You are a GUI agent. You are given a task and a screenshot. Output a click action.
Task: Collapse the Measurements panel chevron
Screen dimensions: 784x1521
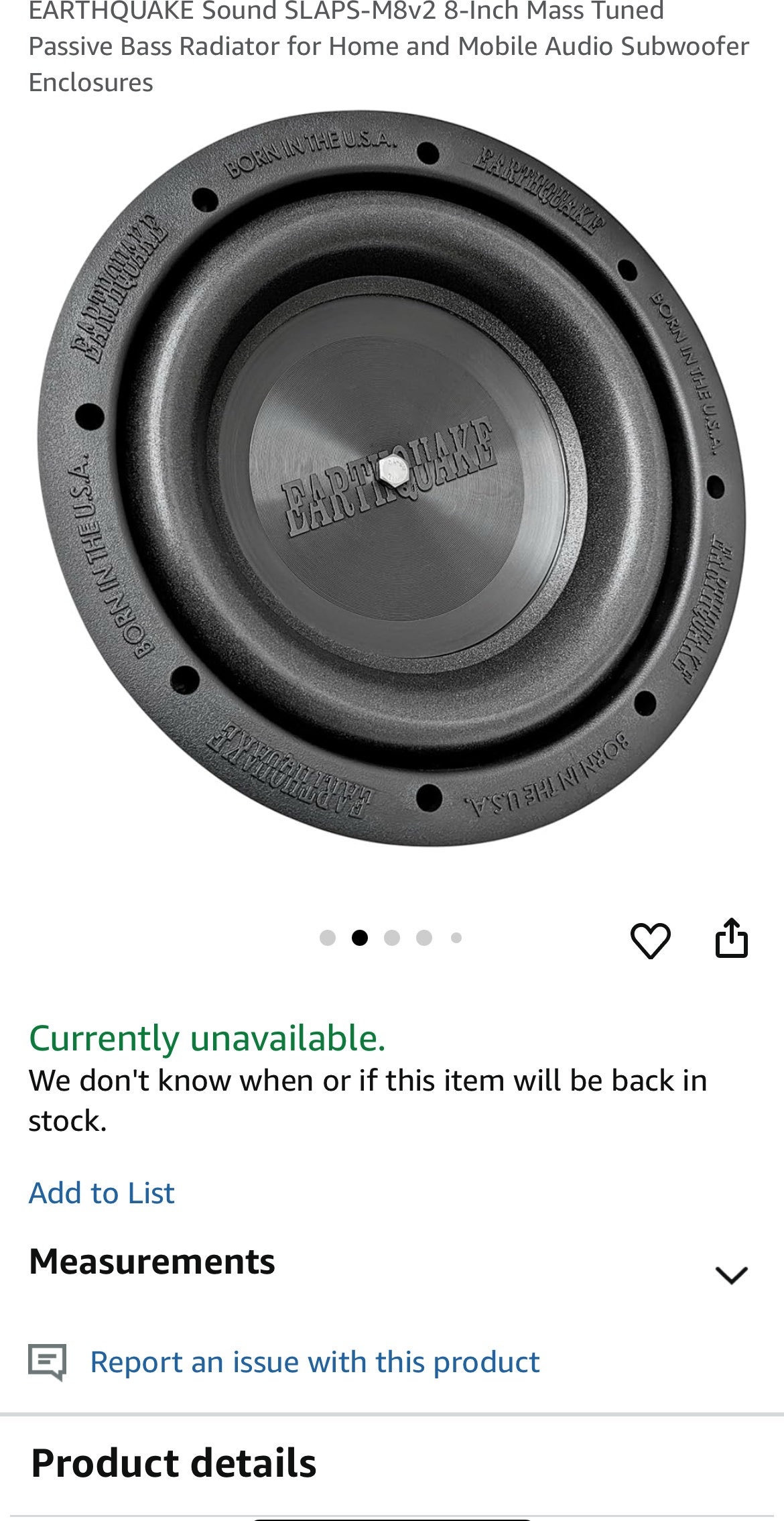coord(735,1276)
